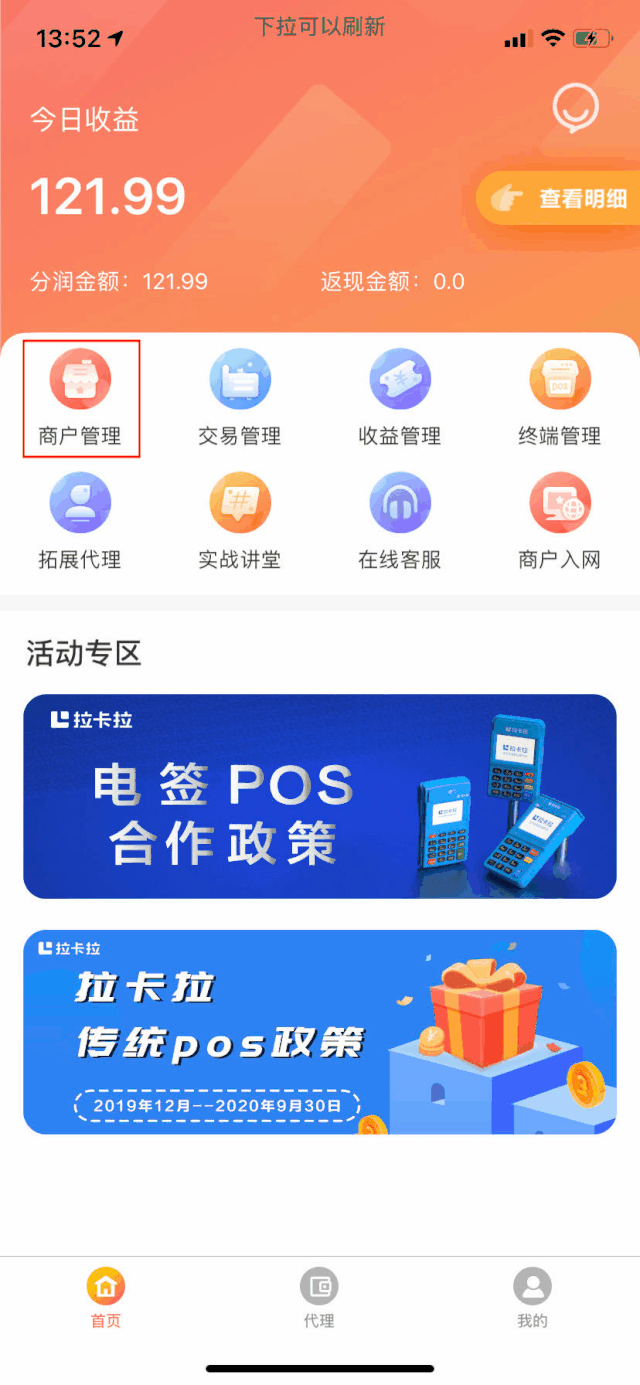
Task: Open 终端管理 terminal management
Action: point(560,398)
